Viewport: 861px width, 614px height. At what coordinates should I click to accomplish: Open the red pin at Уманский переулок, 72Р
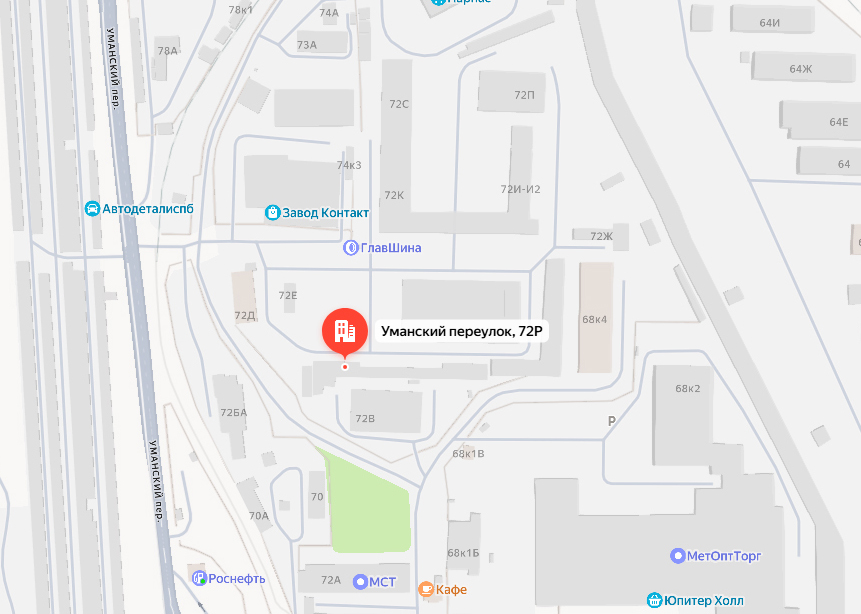coord(345,331)
